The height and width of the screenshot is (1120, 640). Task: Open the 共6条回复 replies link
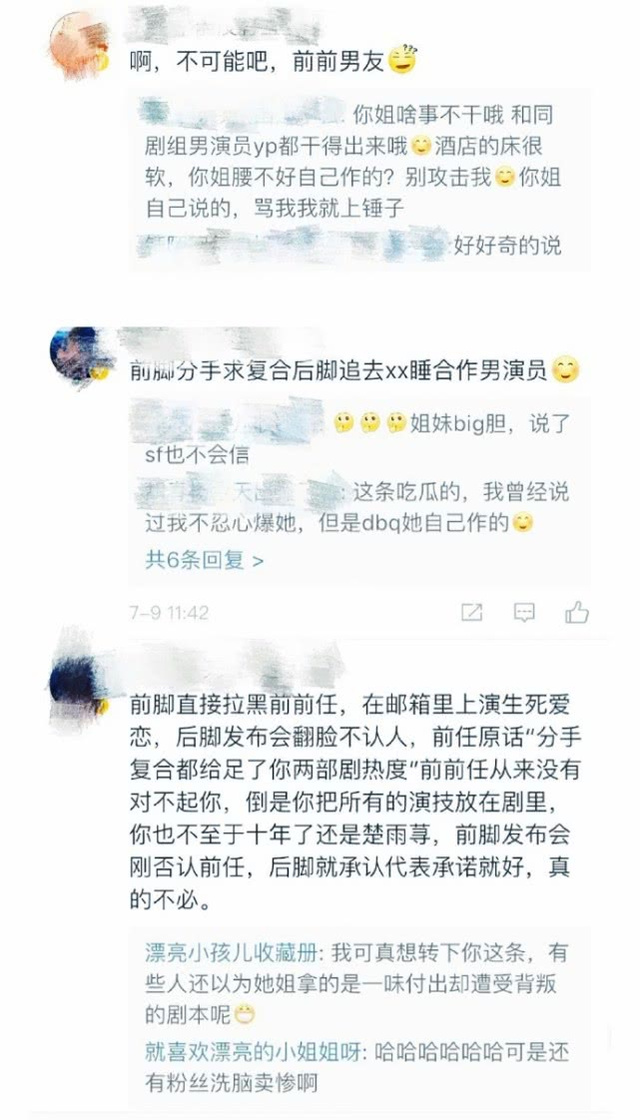[x=204, y=560]
